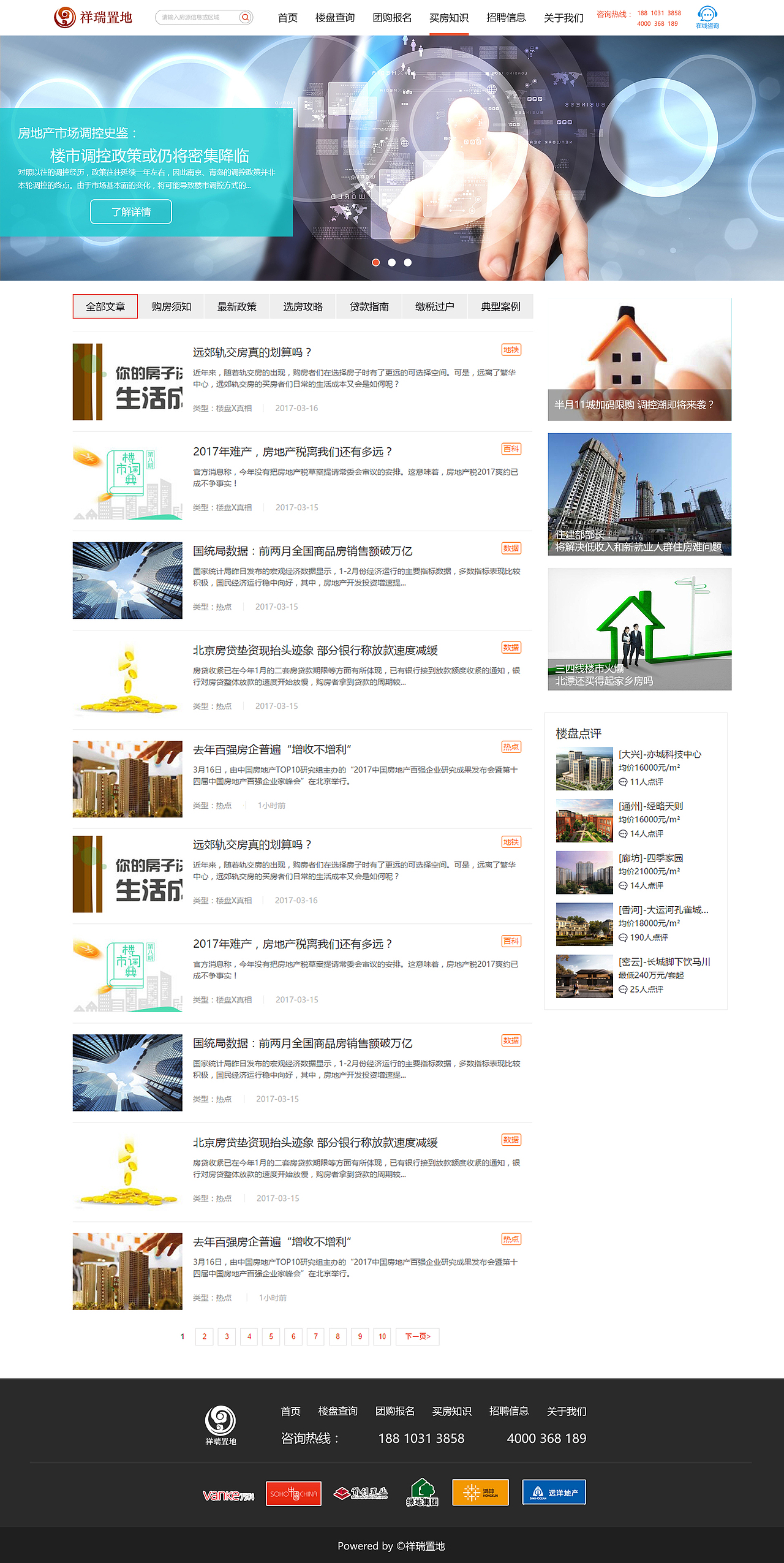Select the second carousel indicator dot
This screenshot has height=1563, width=784.
[390, 261]
